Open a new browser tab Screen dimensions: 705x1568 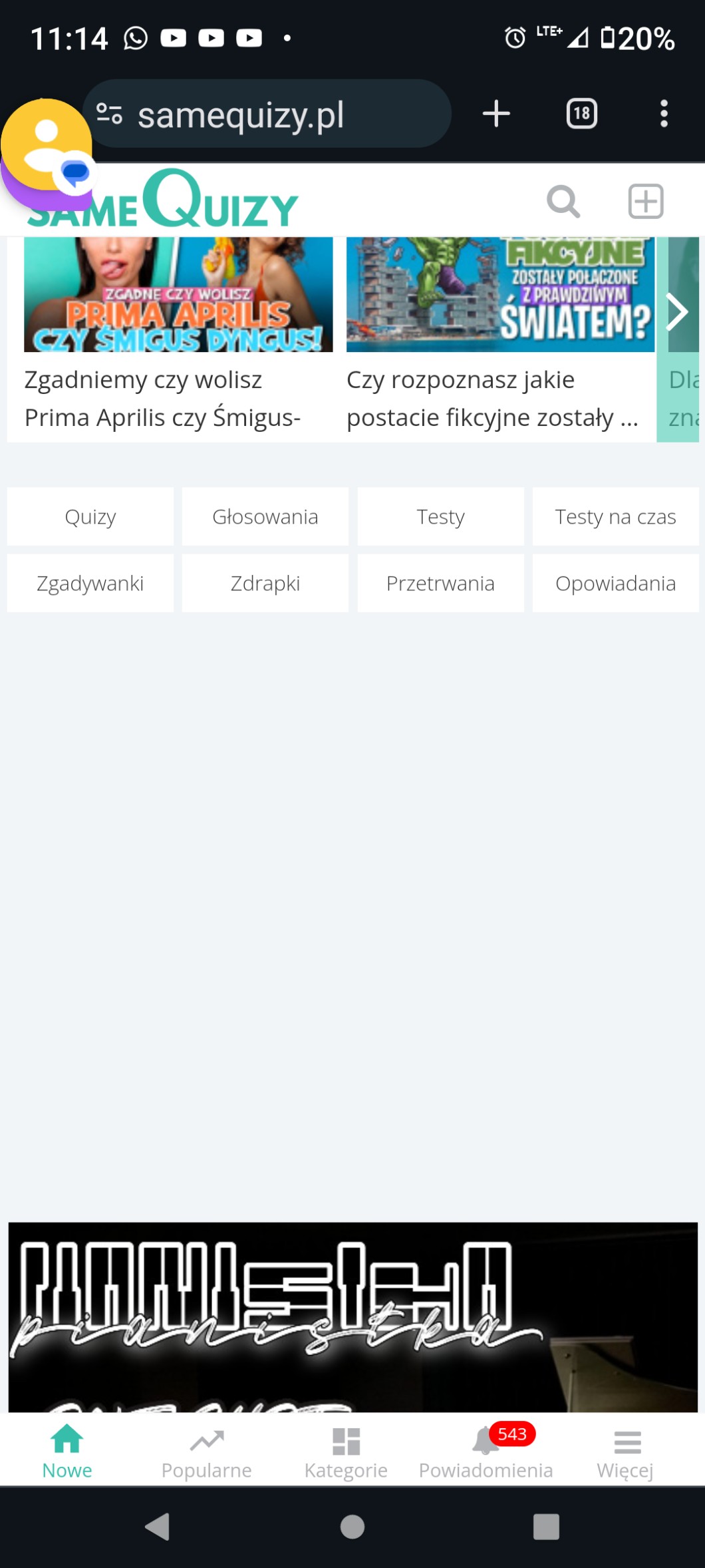(x=496, y=114)
